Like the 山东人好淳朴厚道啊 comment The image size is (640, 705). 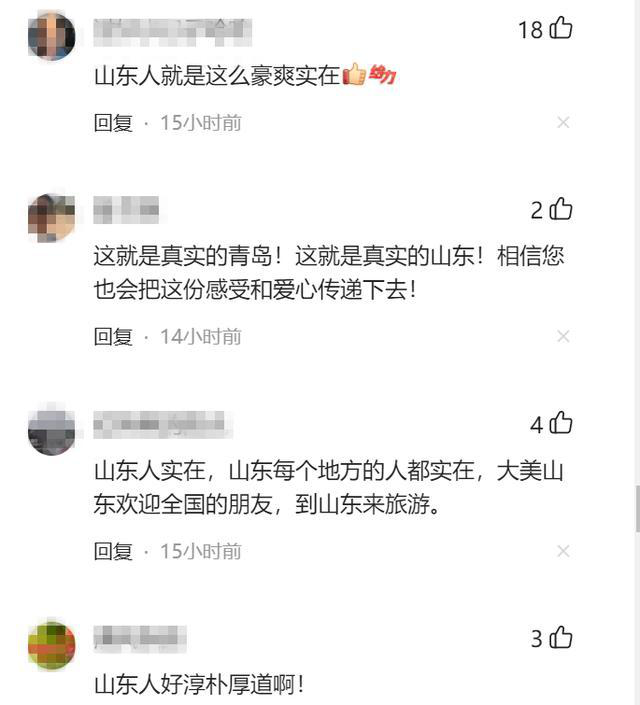tap(561, 637)
